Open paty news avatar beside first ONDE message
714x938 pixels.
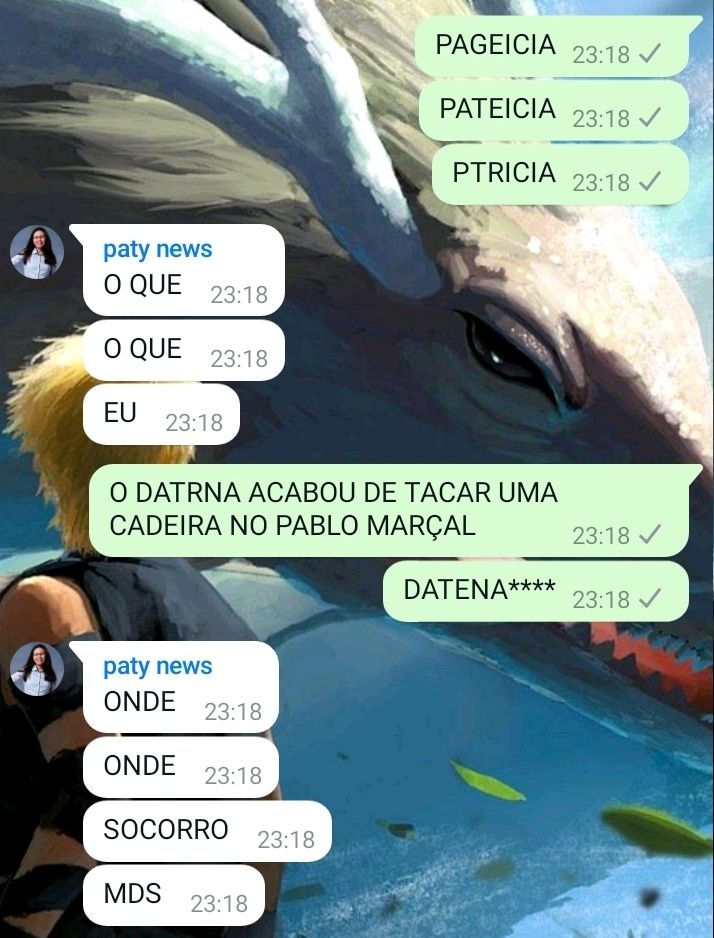pyautogui.click(x=37, y=669)
